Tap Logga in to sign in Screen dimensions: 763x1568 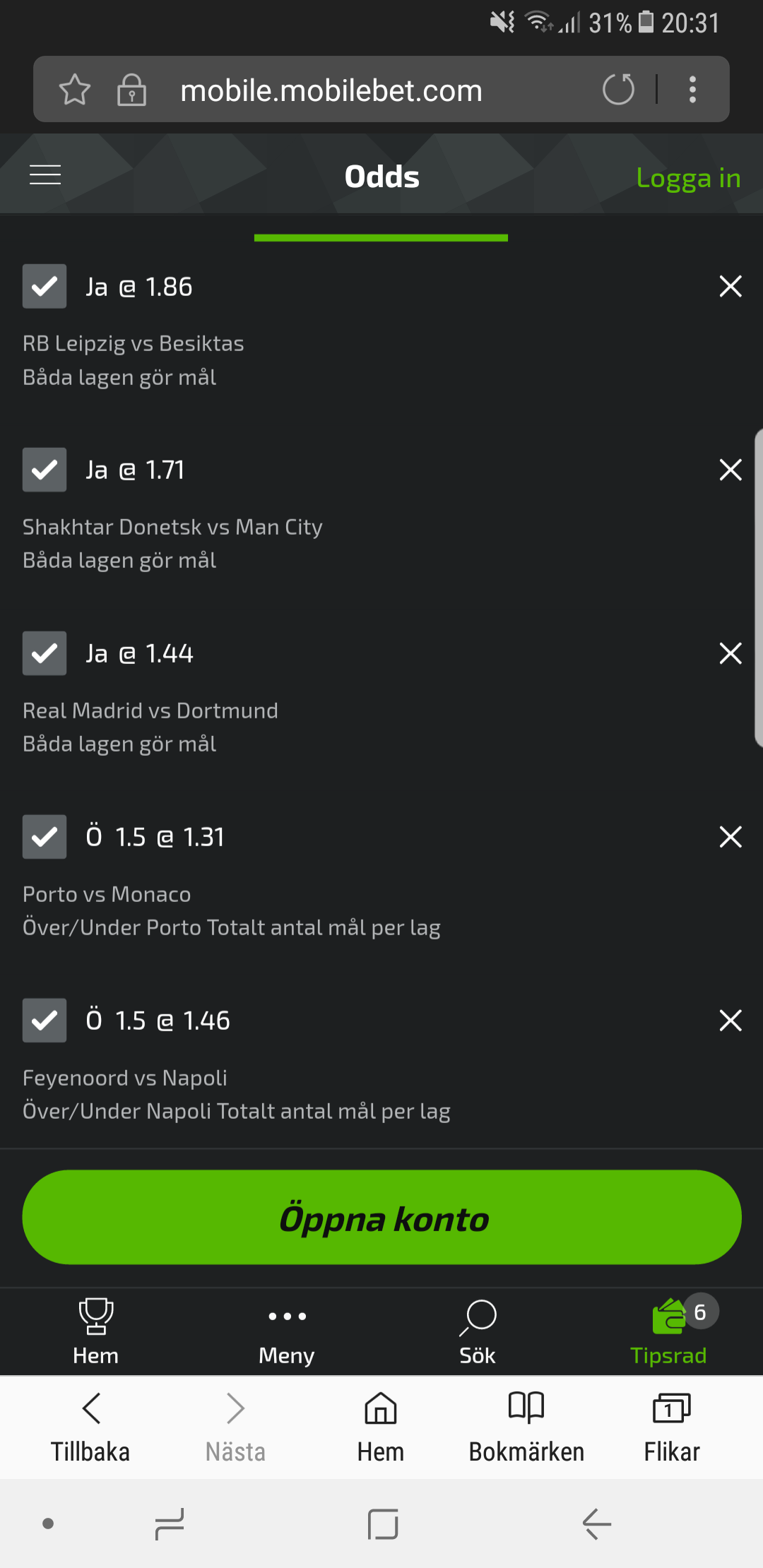(688, 178)
